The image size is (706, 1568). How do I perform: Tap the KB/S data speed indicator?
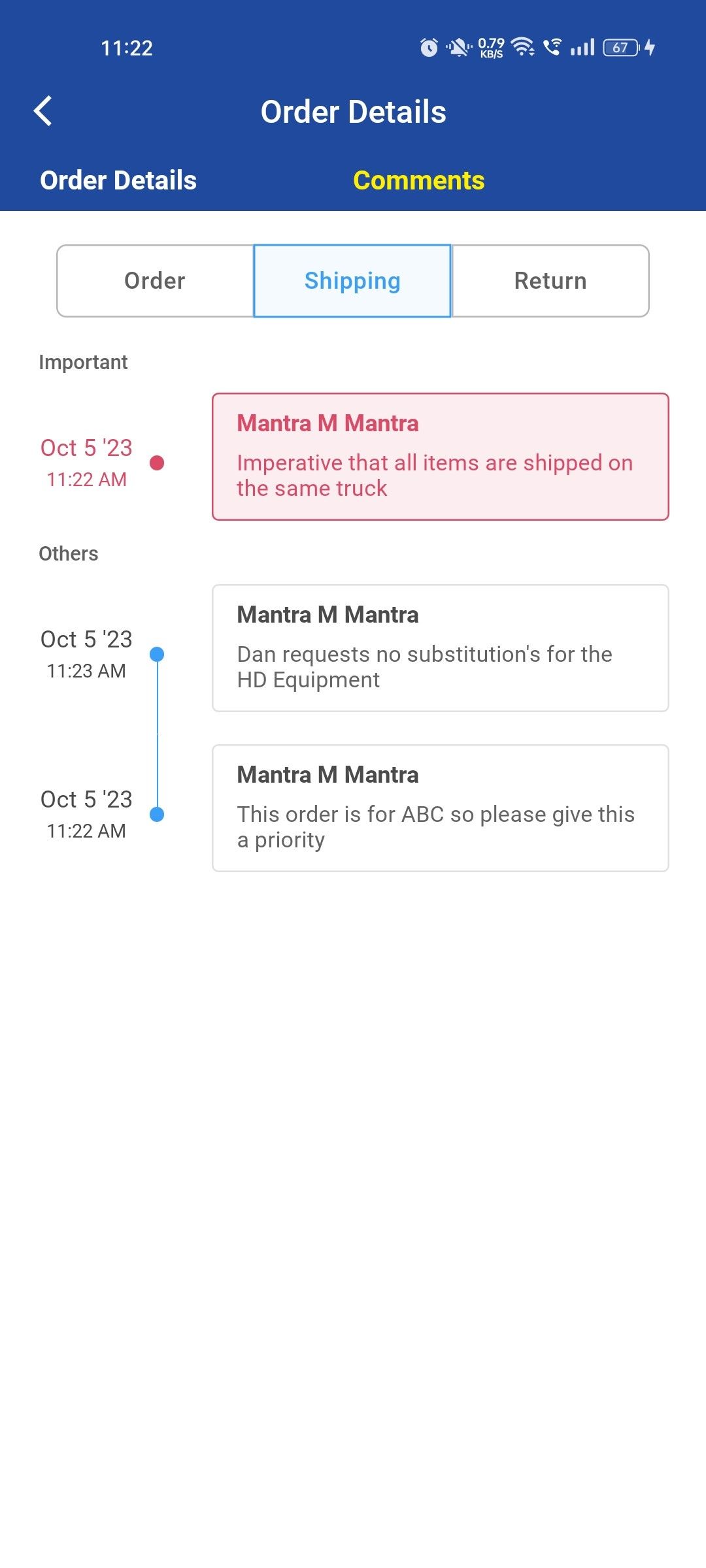[x=490, y=47]
